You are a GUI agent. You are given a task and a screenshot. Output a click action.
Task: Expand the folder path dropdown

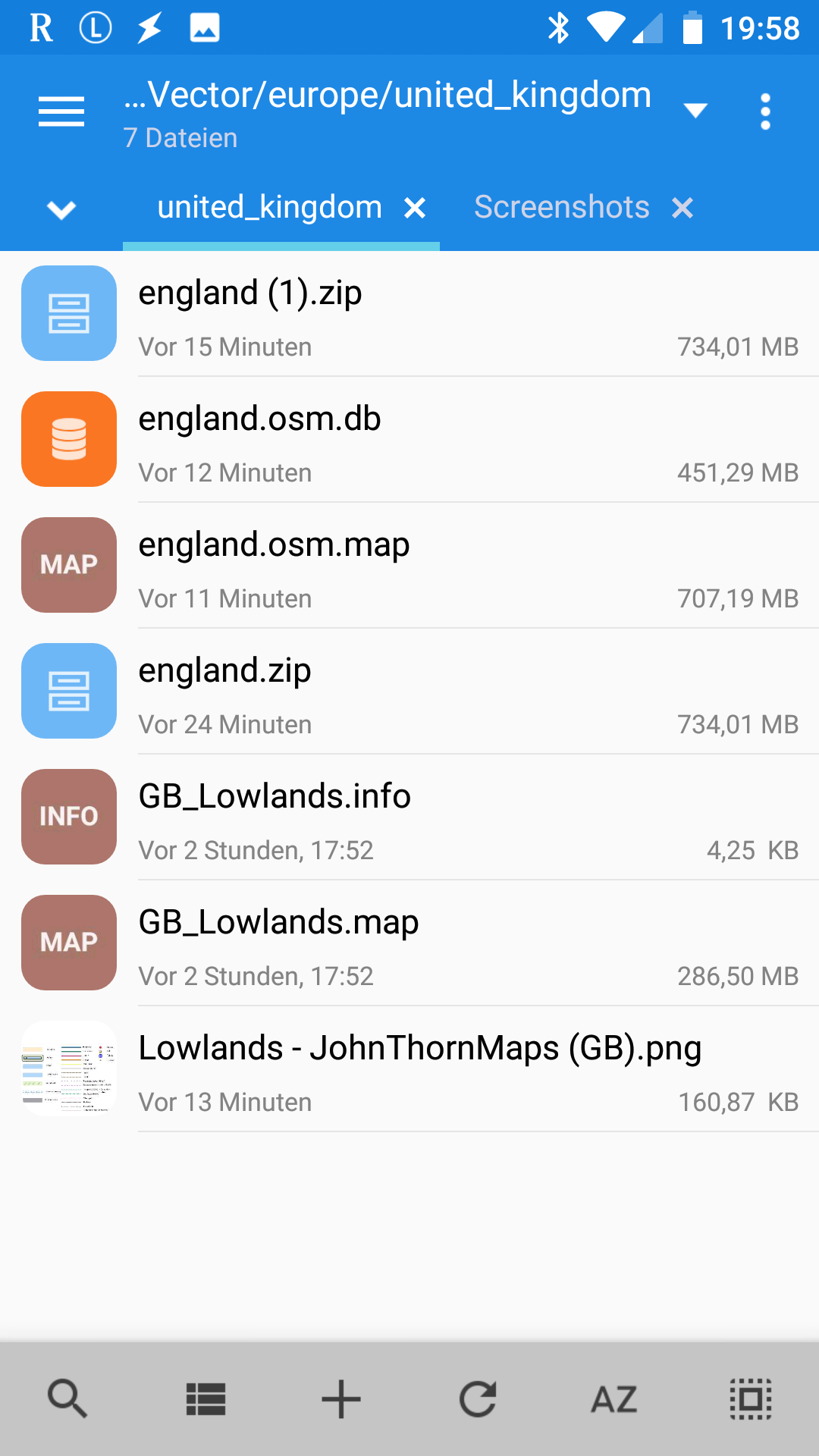695,111
